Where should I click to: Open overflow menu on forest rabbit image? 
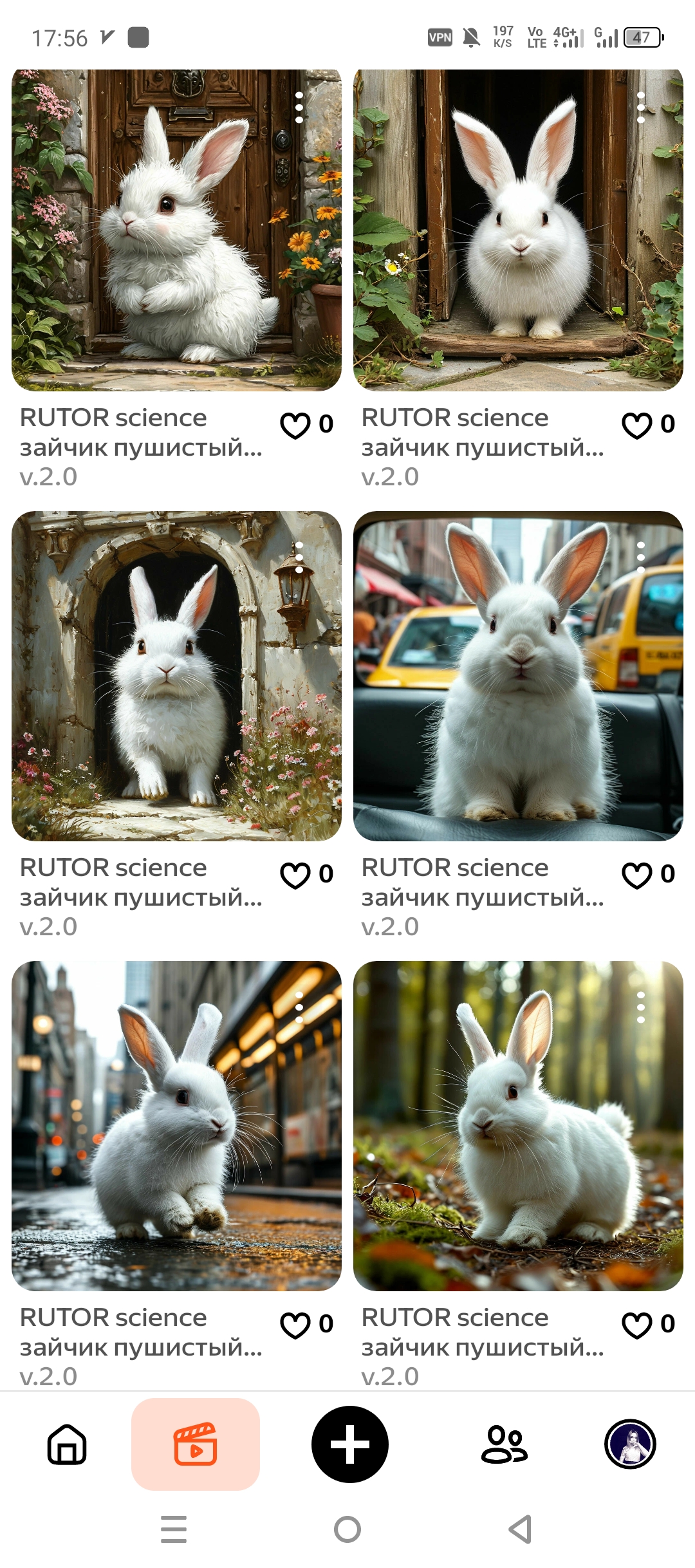pos(640,1007)
